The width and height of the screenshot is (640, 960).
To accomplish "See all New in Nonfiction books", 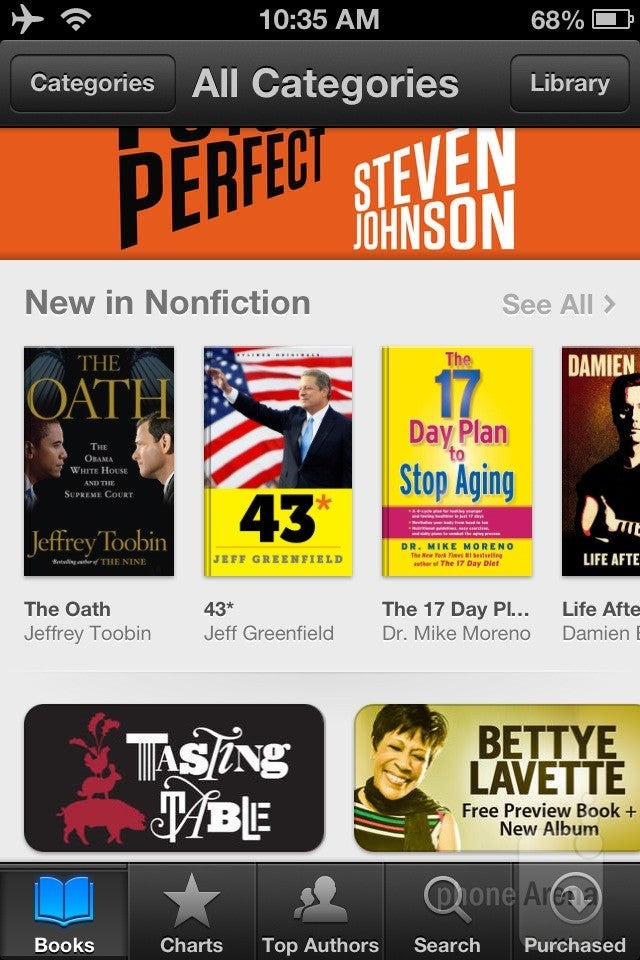I will tap(558, 304).
